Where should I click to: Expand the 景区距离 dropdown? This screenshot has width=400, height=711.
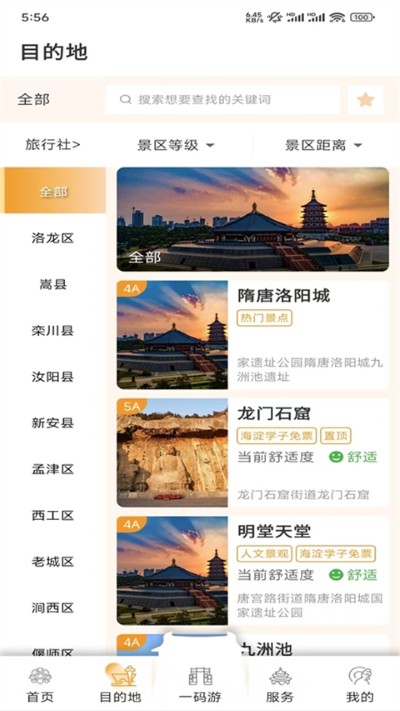[x=323, y=145]
